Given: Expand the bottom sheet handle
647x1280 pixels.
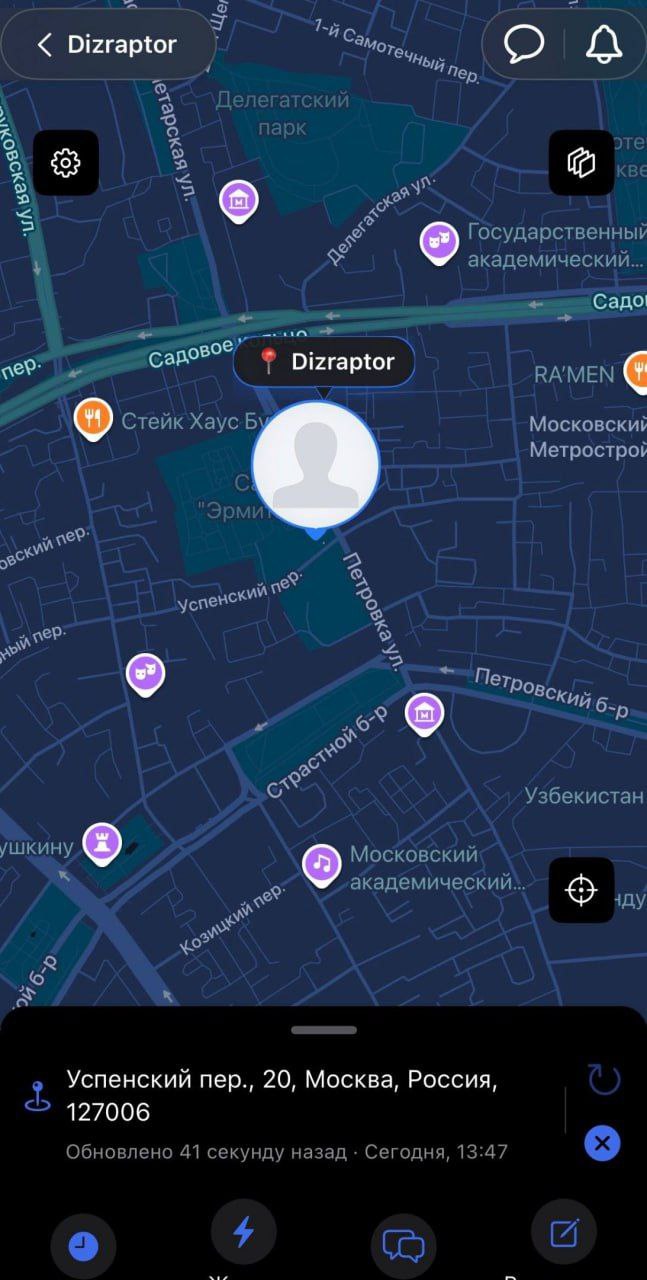Looking at the screenshot, I should [x=324, y=1030].
